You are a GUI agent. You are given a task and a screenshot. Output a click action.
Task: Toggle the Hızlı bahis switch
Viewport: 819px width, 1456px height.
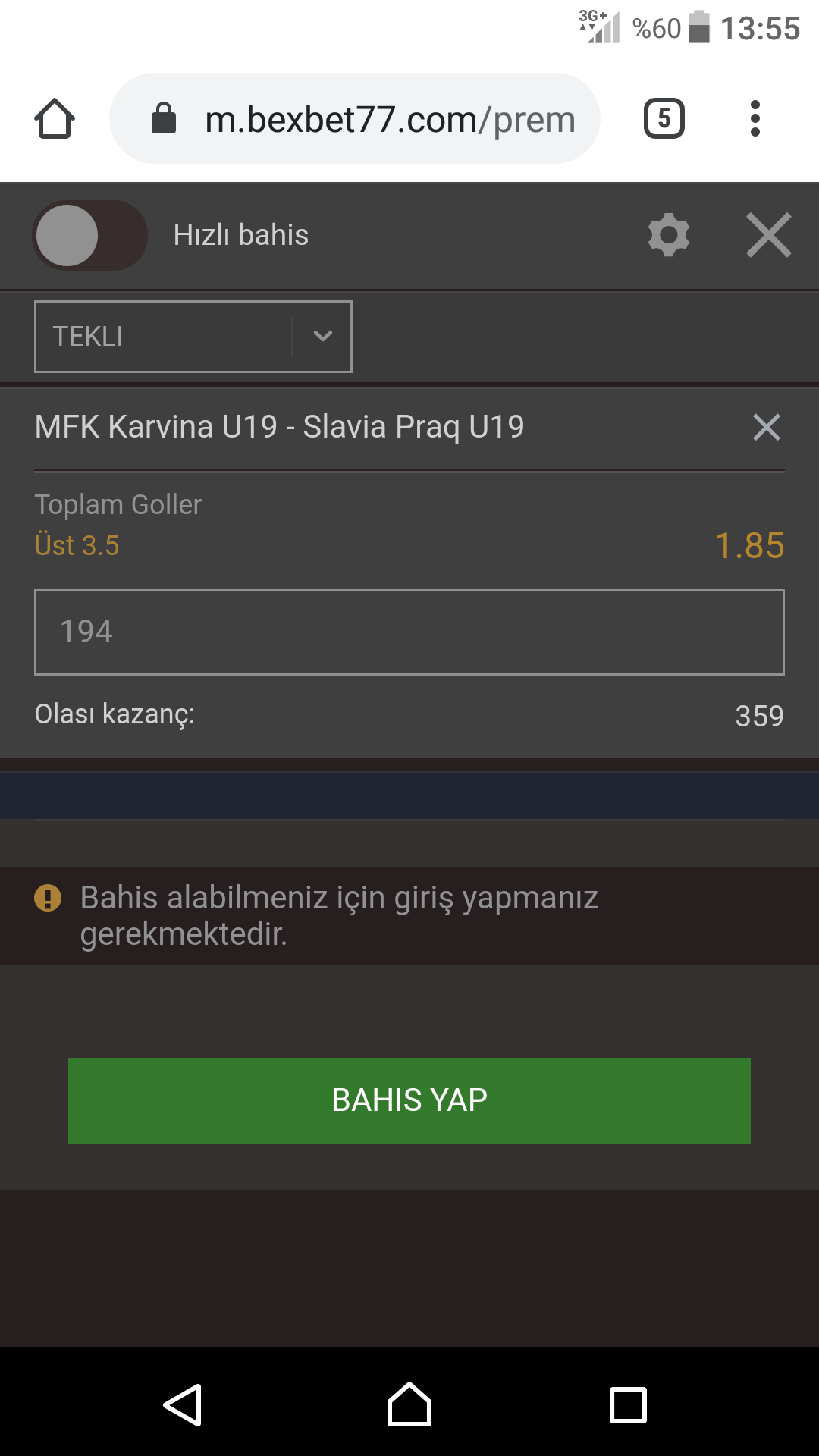pos(89,235)
